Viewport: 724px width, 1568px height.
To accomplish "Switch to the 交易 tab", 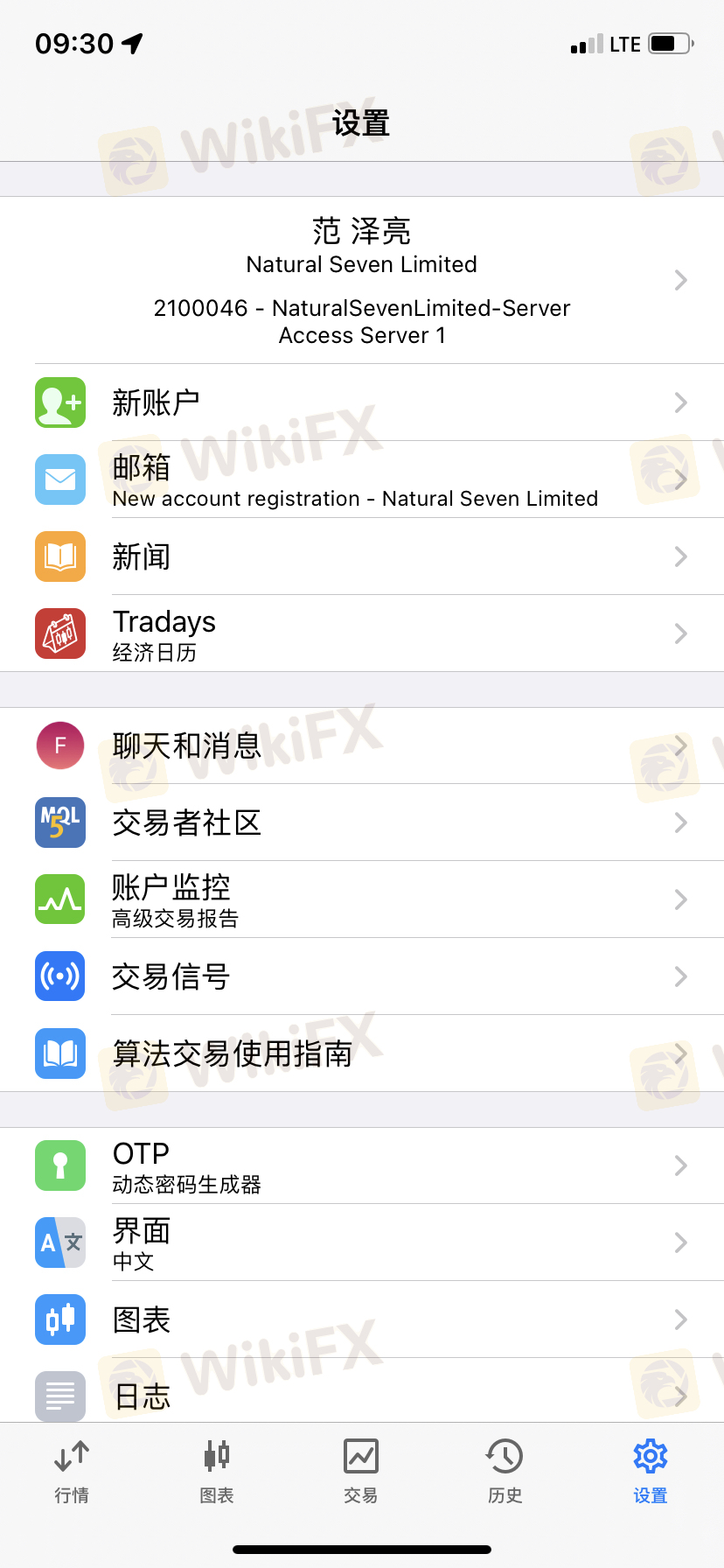I will [x=361, y=1472].
